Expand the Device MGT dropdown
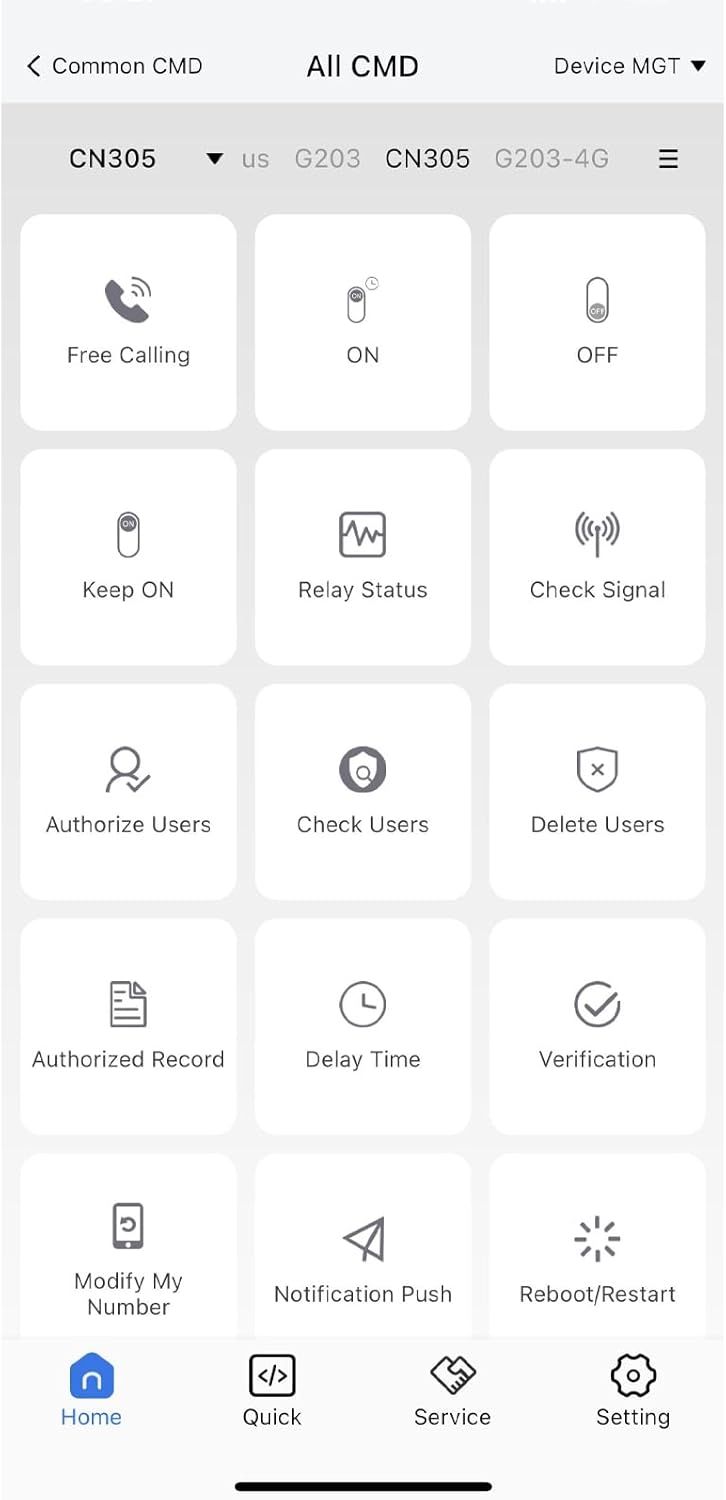726x1500 pixels. [x=629, y=66]
